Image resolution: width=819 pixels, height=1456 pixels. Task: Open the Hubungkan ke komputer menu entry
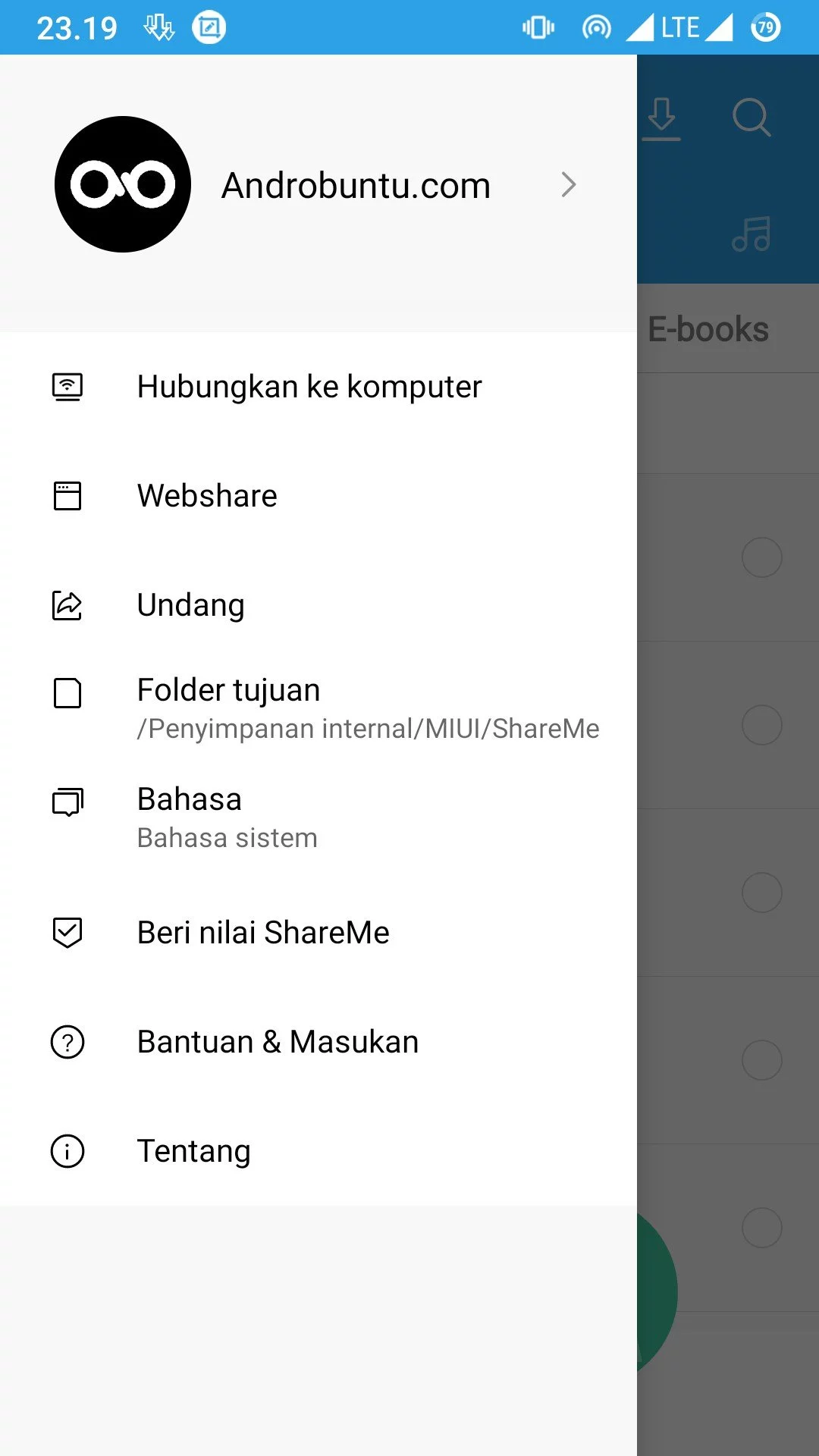308,386
